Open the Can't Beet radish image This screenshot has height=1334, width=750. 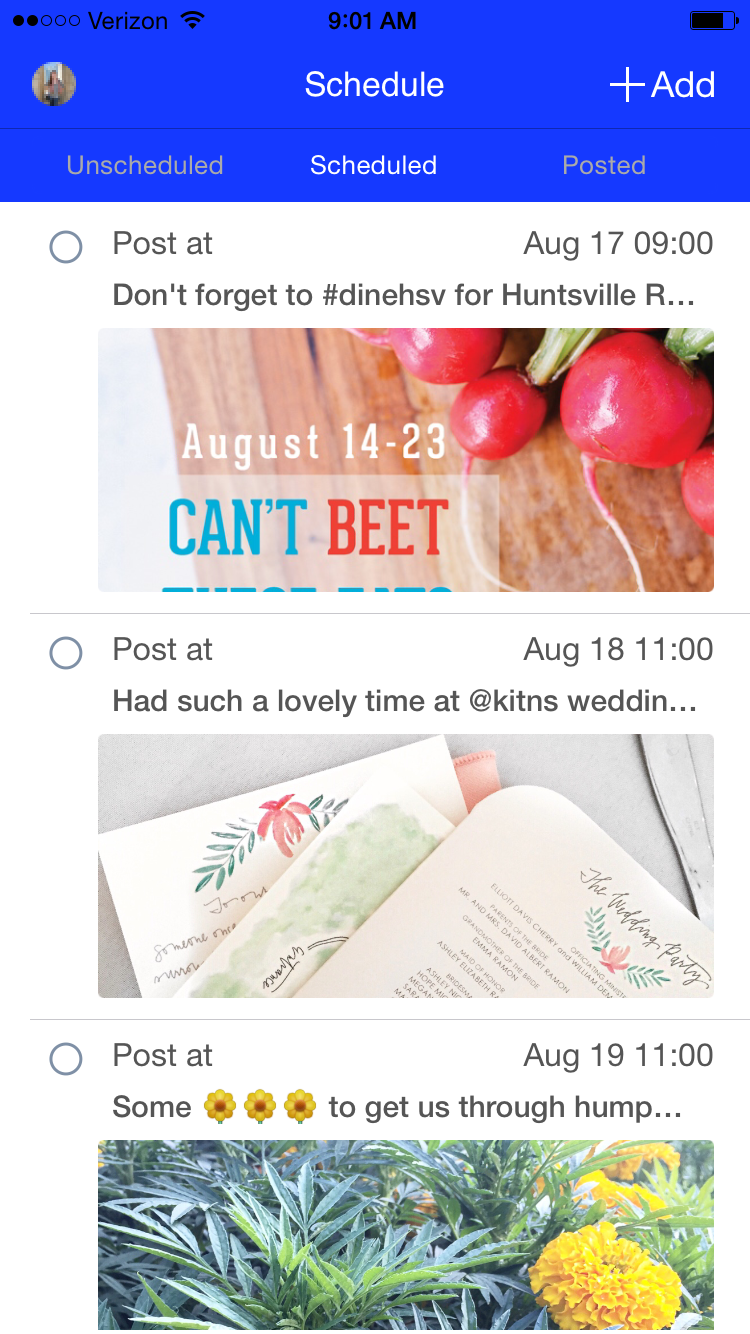coord(406,460)
